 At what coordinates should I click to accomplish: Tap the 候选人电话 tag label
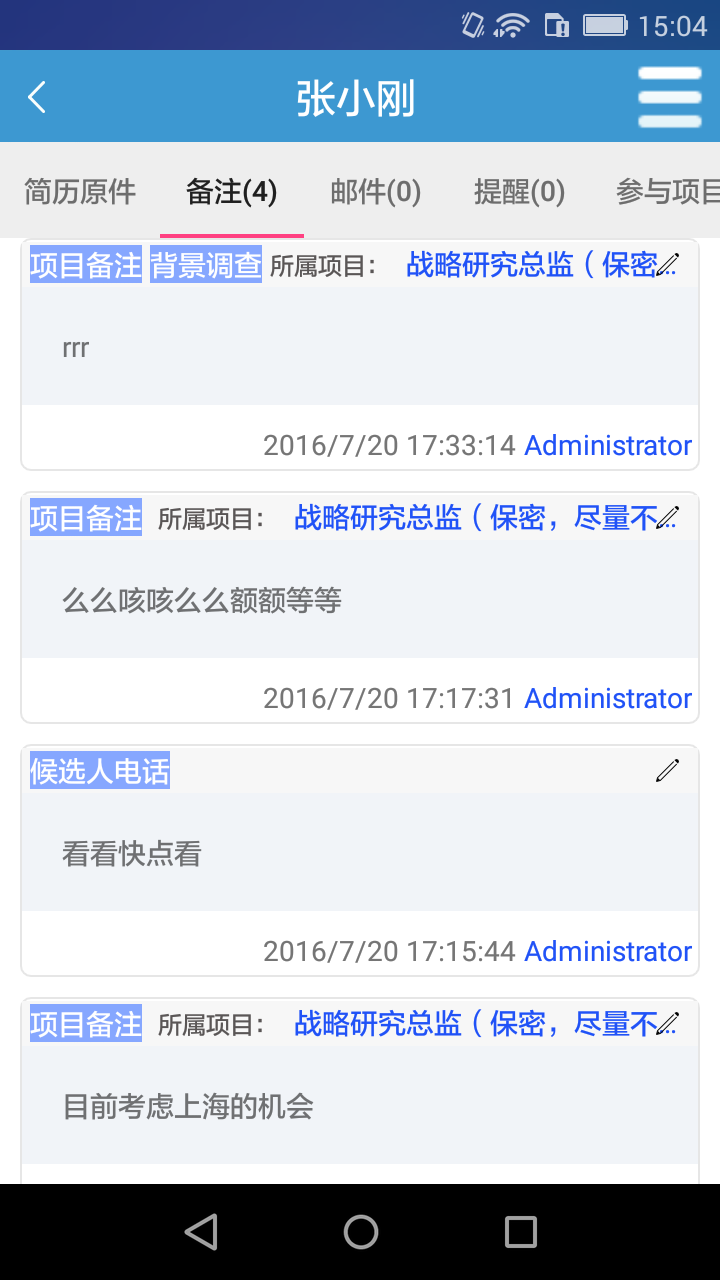pos(99,770)
